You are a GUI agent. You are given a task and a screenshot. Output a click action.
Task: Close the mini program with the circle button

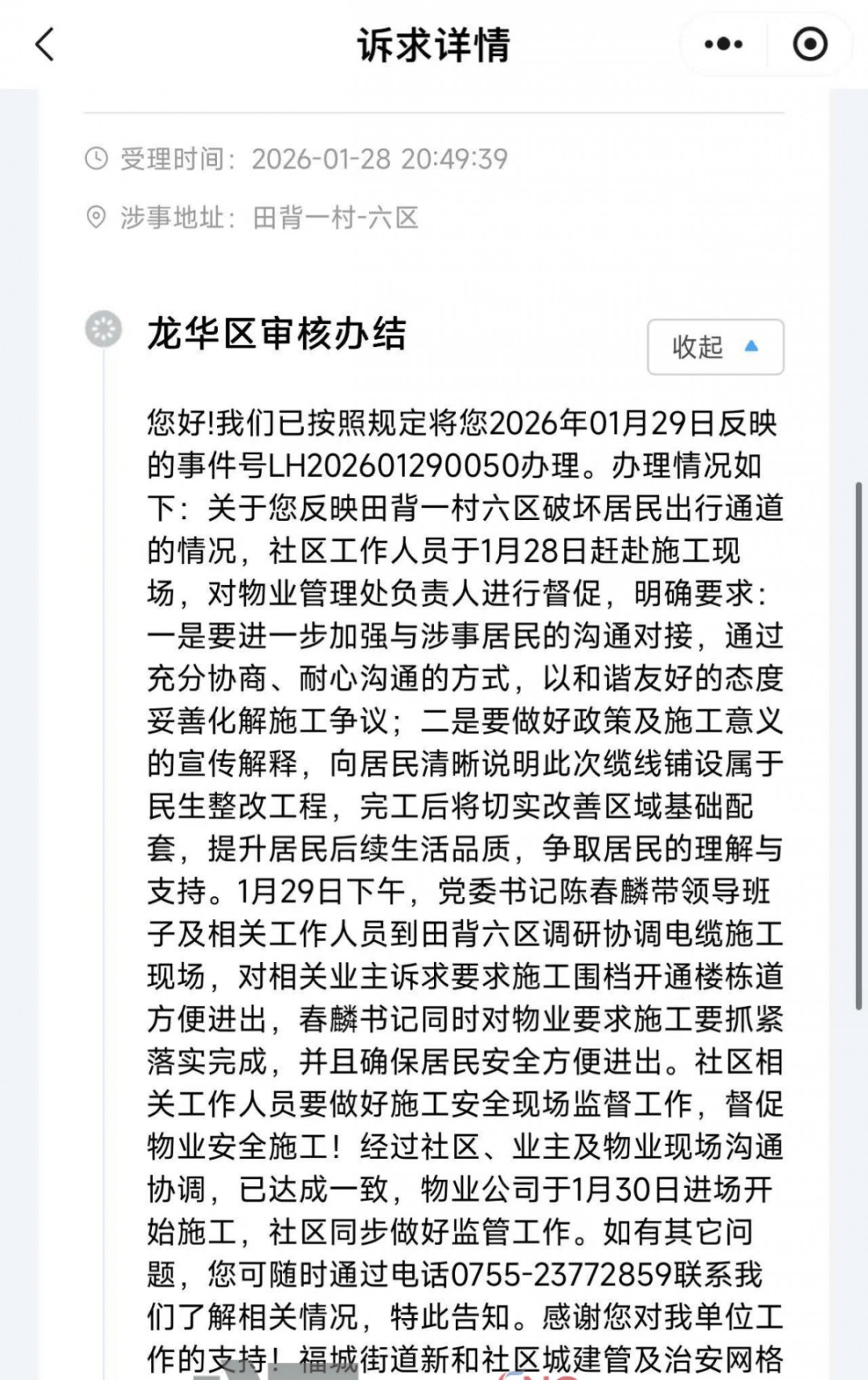click(x=809, y=44)
